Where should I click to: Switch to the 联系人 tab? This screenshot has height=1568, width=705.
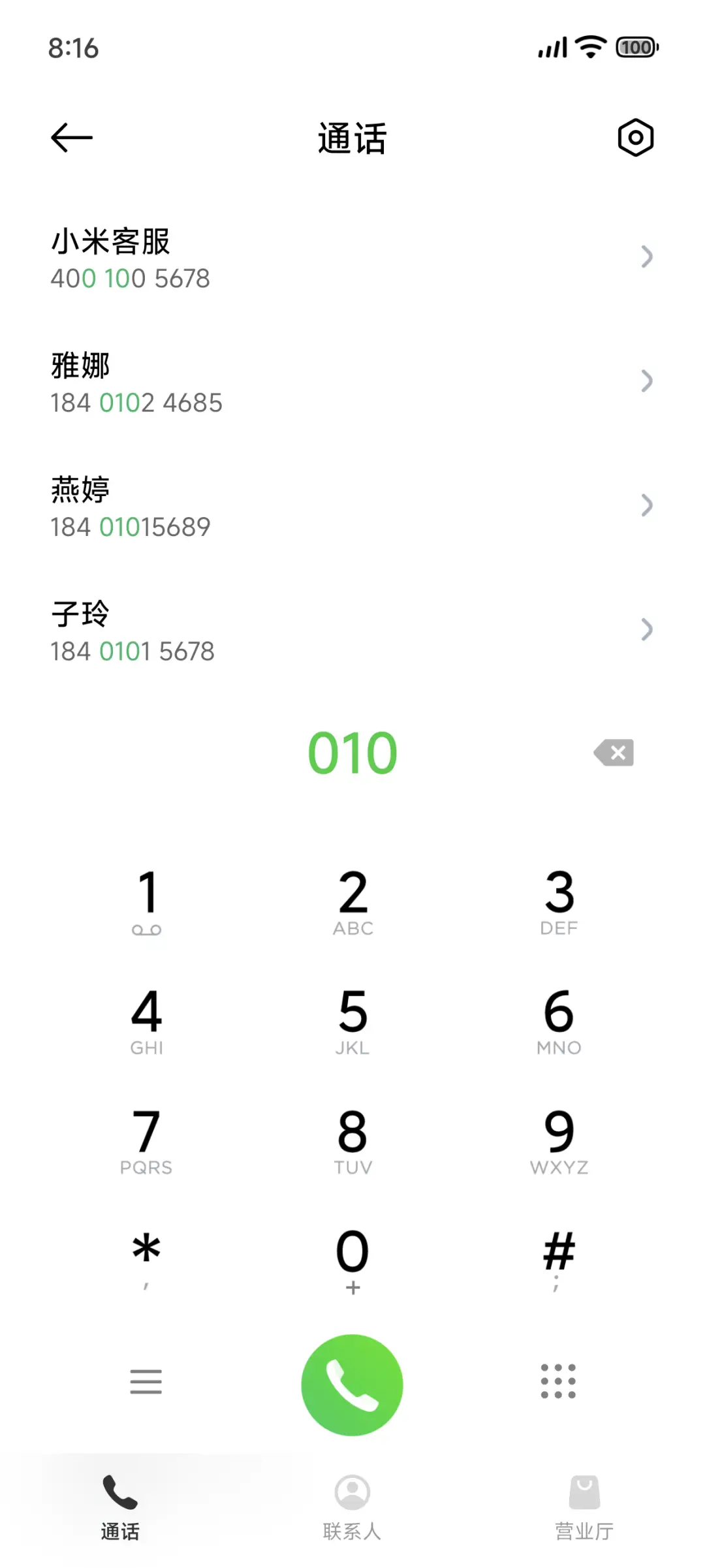(x=352, y=1508)
